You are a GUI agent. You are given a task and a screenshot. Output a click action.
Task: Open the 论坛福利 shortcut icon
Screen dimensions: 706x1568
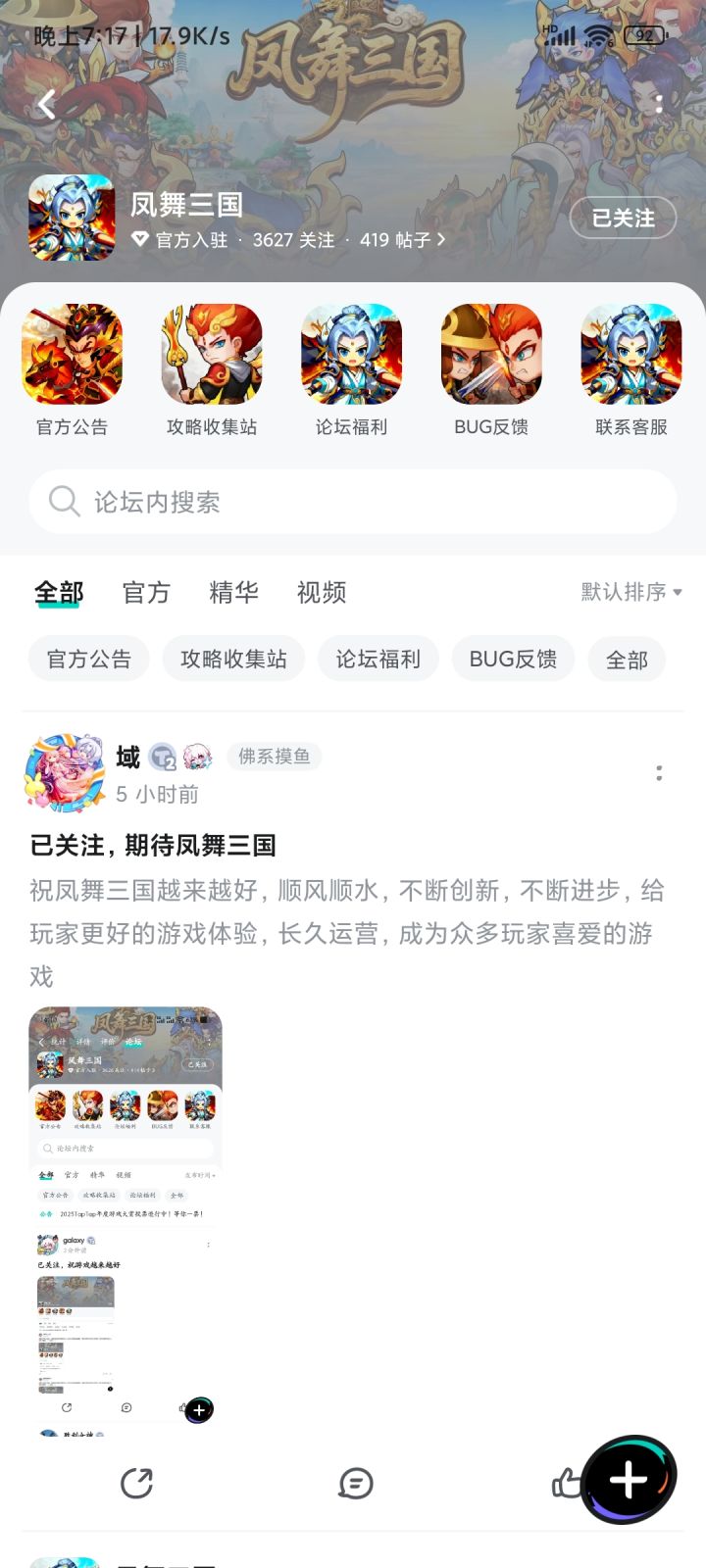351,355
